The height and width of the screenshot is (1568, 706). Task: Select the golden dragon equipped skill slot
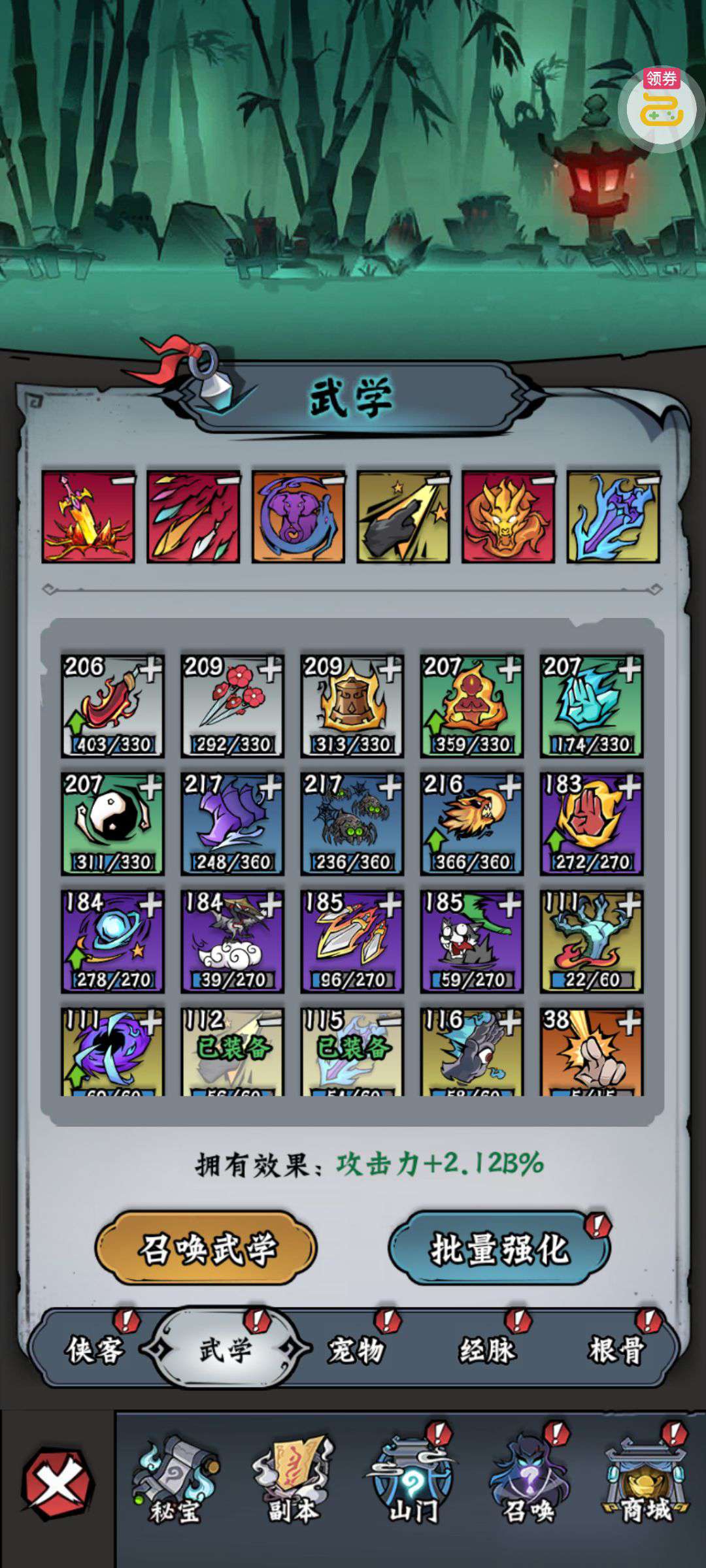pos(509,517)
